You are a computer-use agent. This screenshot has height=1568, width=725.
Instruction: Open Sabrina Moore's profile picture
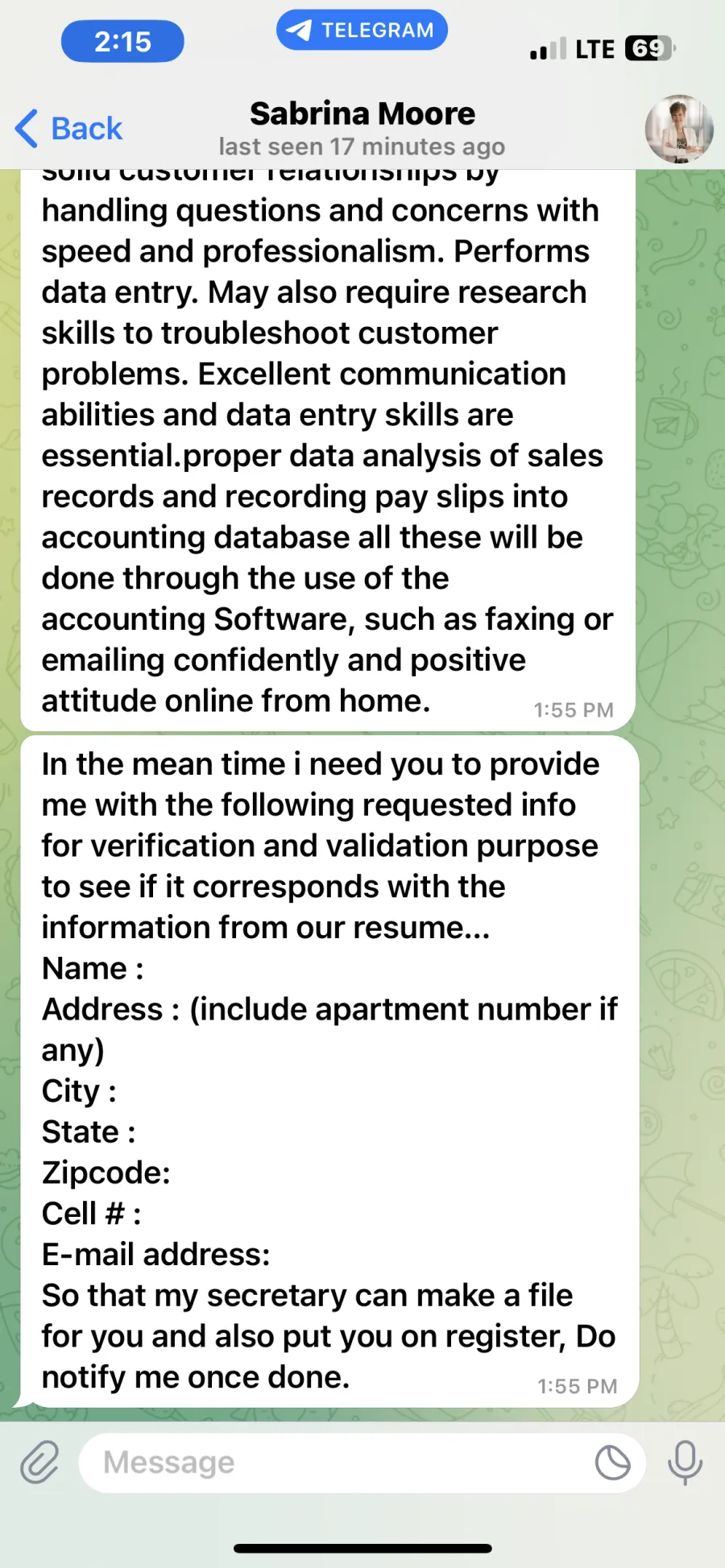[x=679, y=129]
